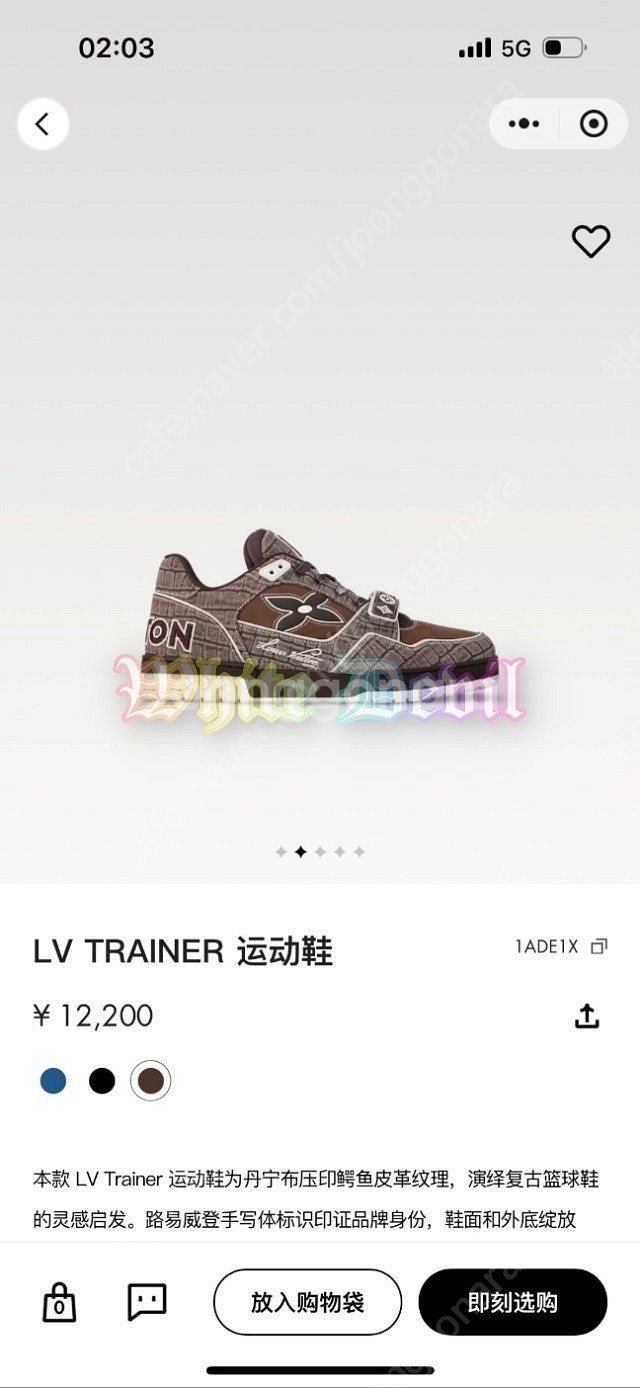Tap 即刻选购 to buy now
The width and height of the screenshot is (640, 1388).
point(512,1302)
